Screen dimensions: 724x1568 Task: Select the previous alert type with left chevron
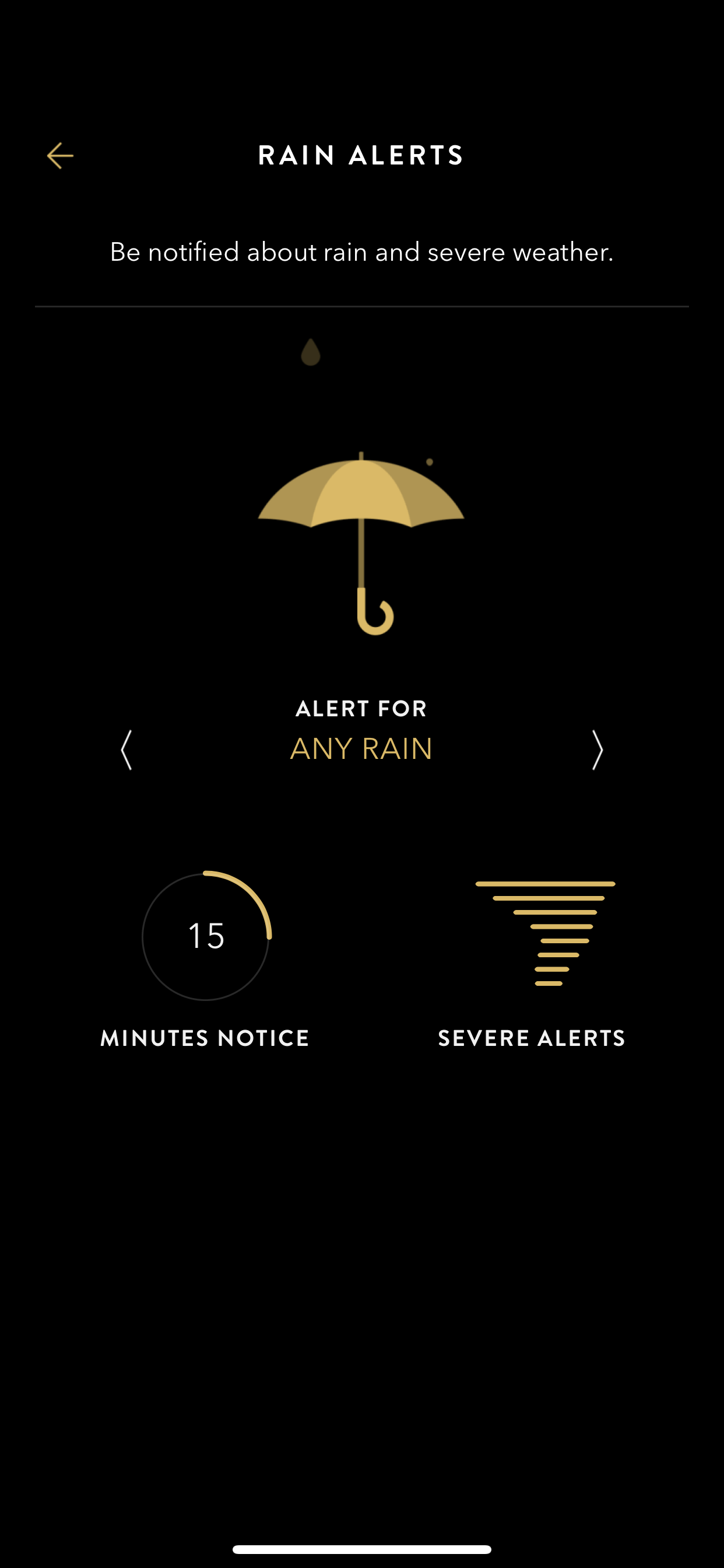click(x=126, y=750)
